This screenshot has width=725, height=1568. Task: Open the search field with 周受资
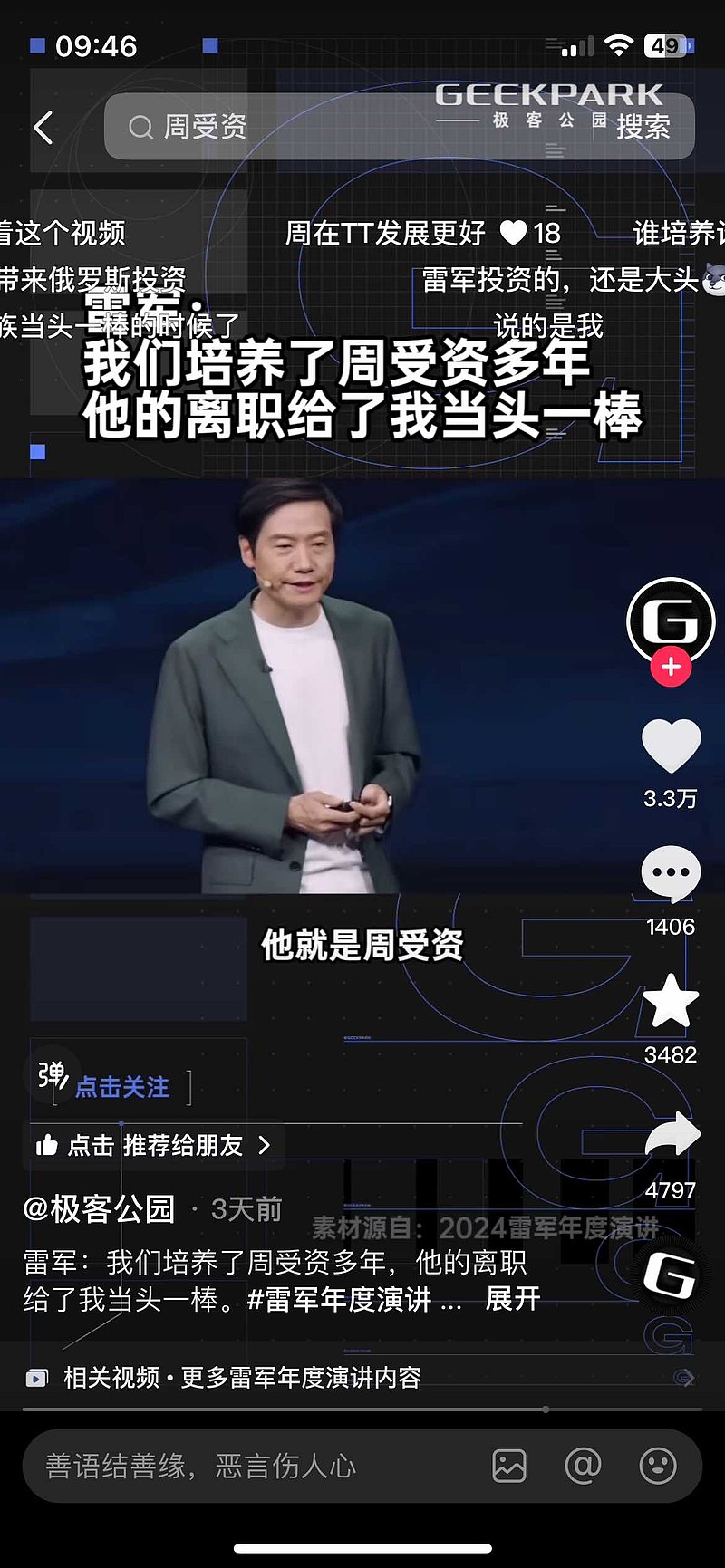[x=353, y=127]
